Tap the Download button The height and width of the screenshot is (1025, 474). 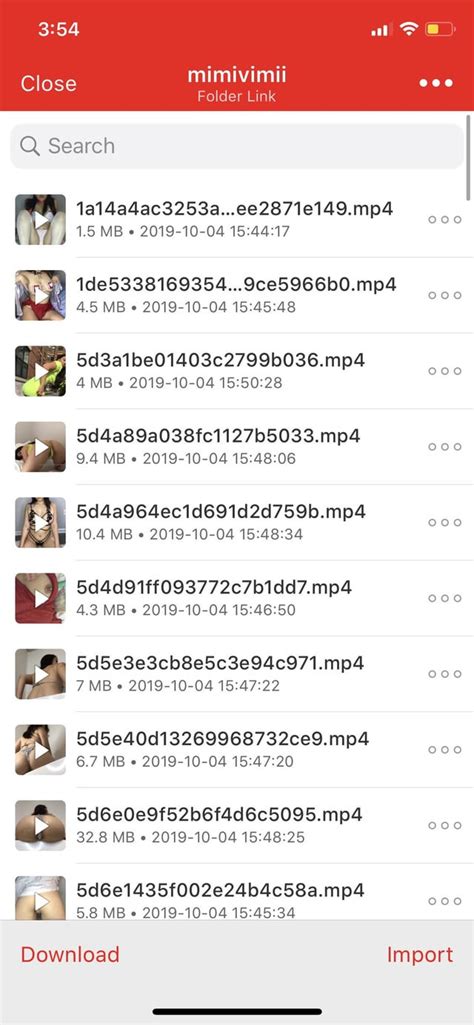point(70,954)
